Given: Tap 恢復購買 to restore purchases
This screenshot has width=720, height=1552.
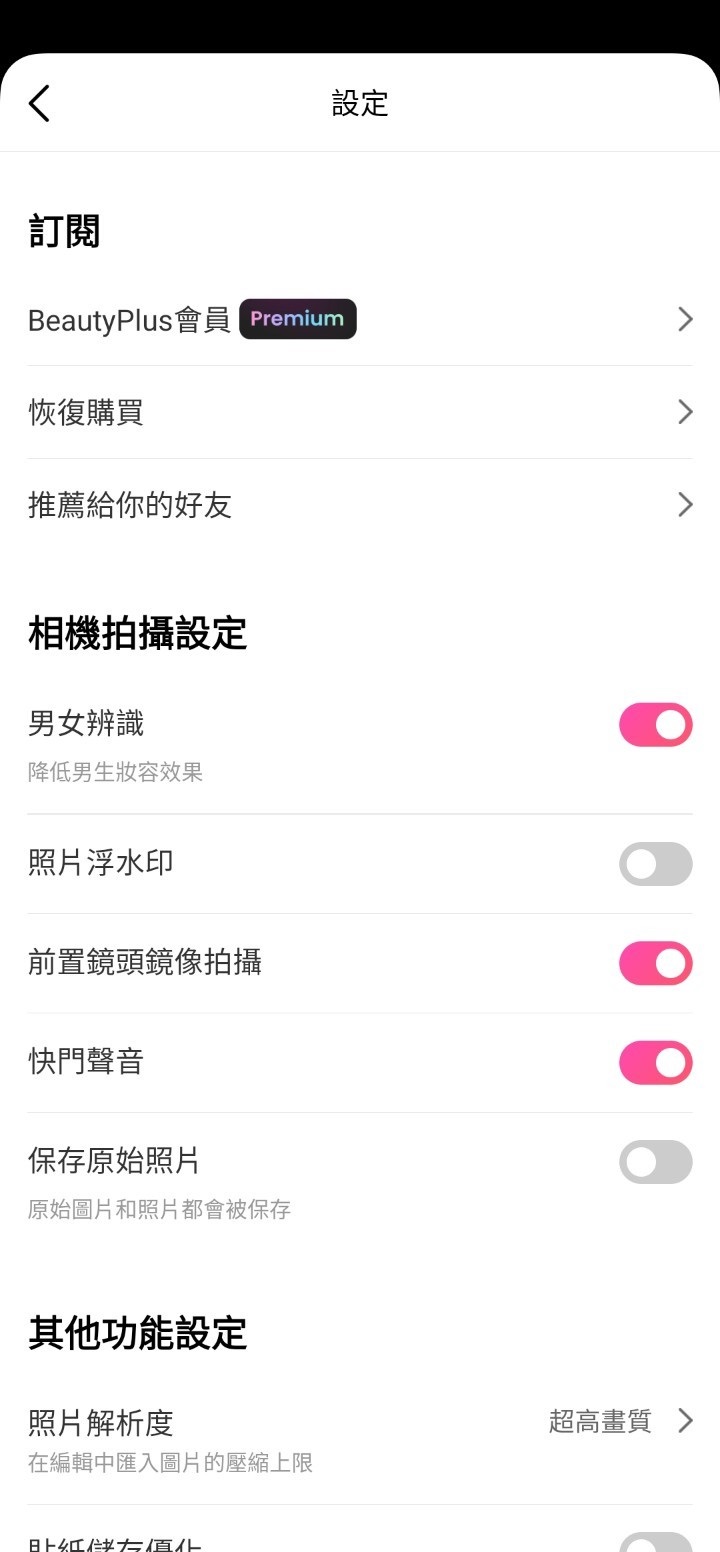Looking at the screenshot, I should (84, 412).
